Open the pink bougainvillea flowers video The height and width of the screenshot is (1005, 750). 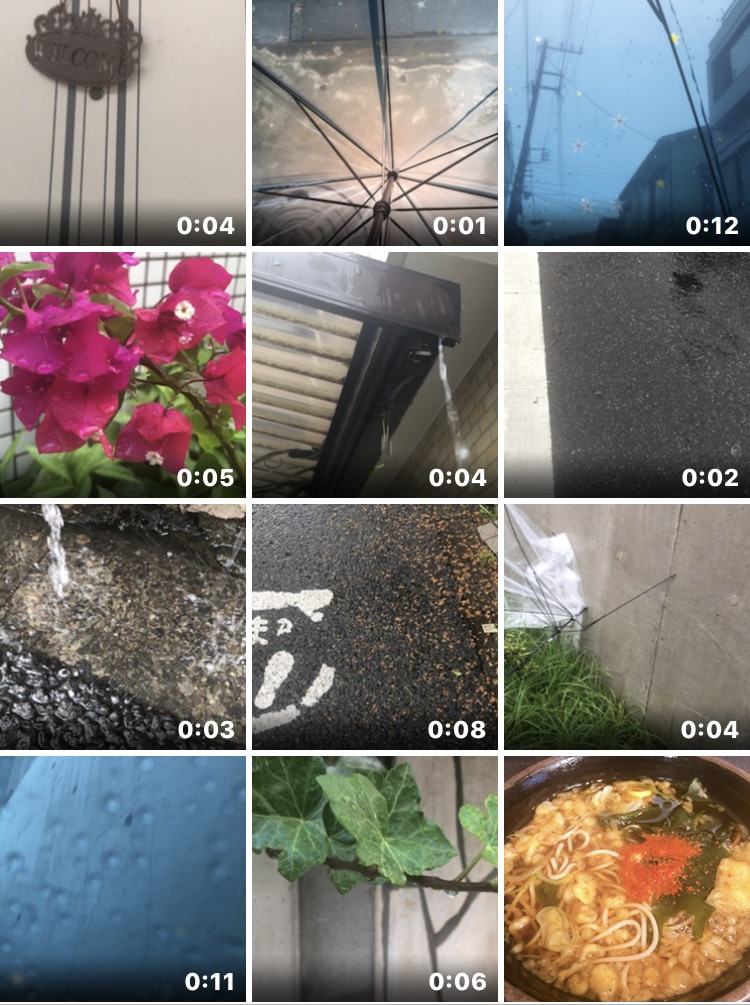point(122,374)
